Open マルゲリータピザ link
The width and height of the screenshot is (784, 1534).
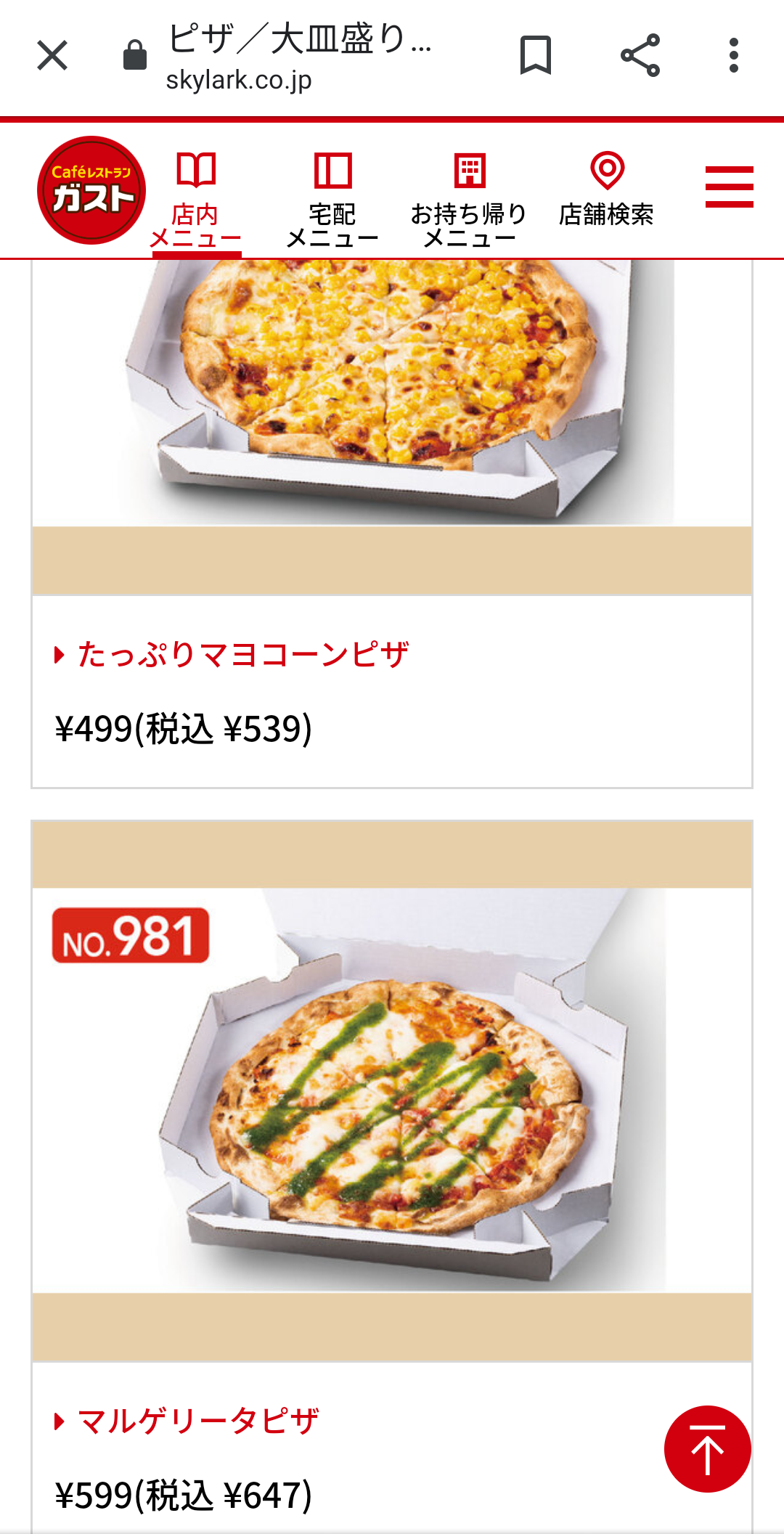pyautogui.click(x=197, y=1421)
